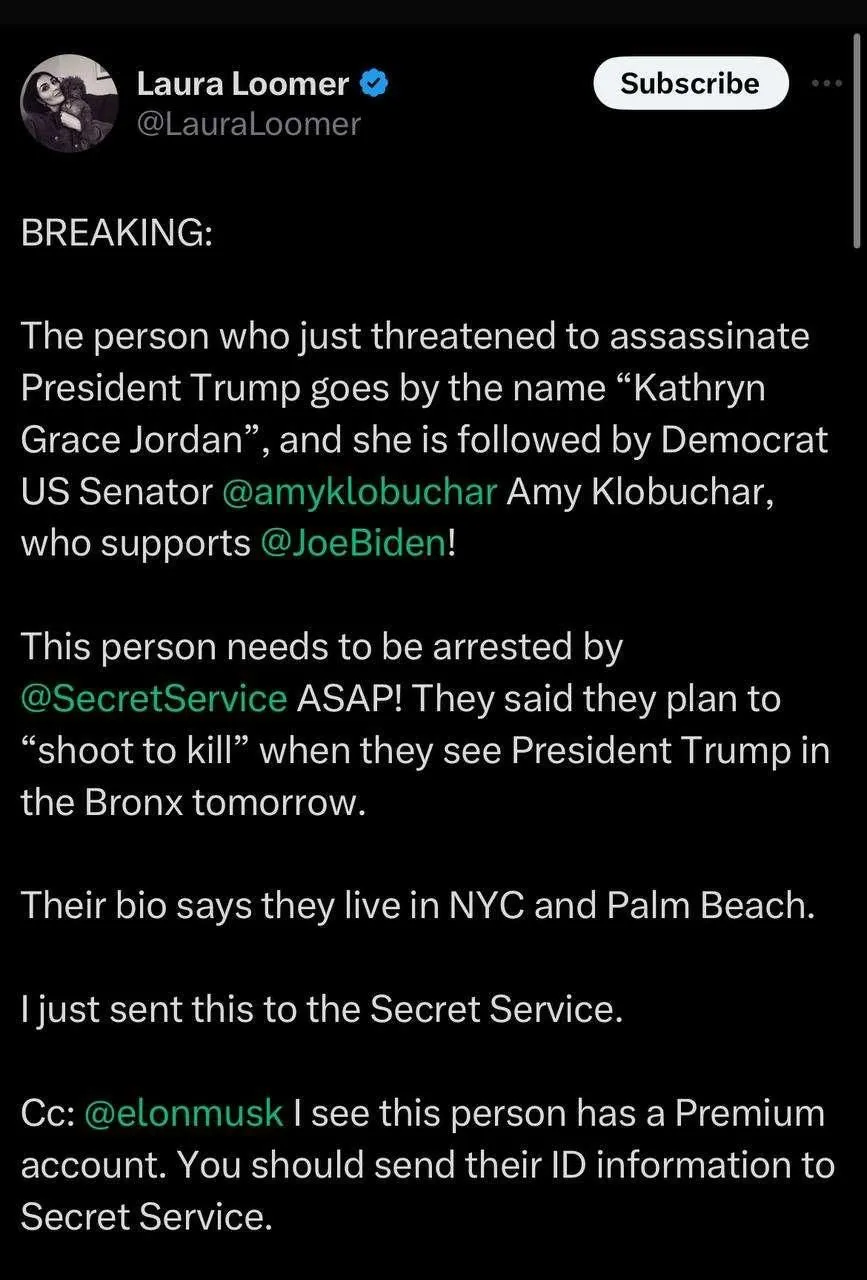Open the @amyklobuchar mention link
867x1280 pixels.
(359, 492)
